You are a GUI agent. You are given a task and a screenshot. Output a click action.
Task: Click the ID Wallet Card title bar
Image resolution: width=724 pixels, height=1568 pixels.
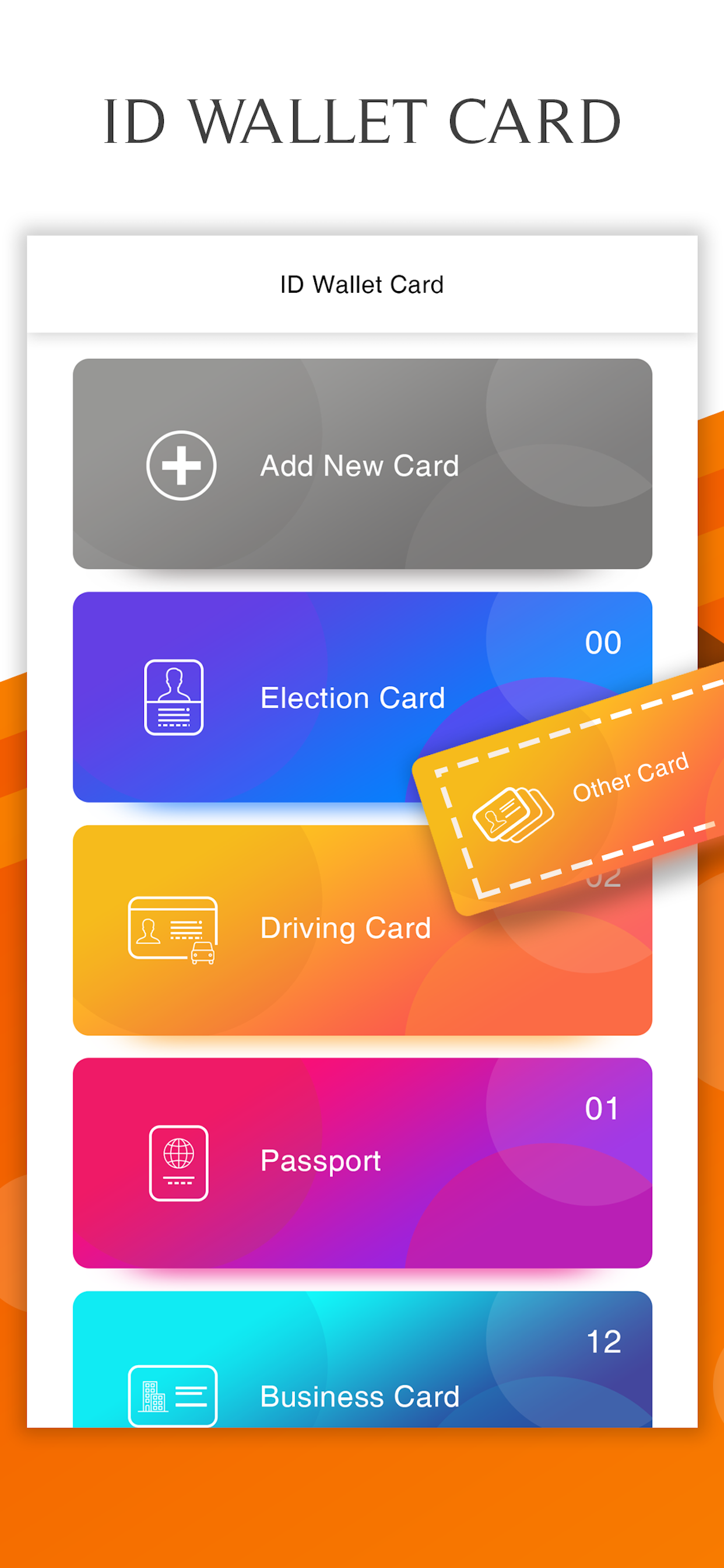click(x=362, y=282)
